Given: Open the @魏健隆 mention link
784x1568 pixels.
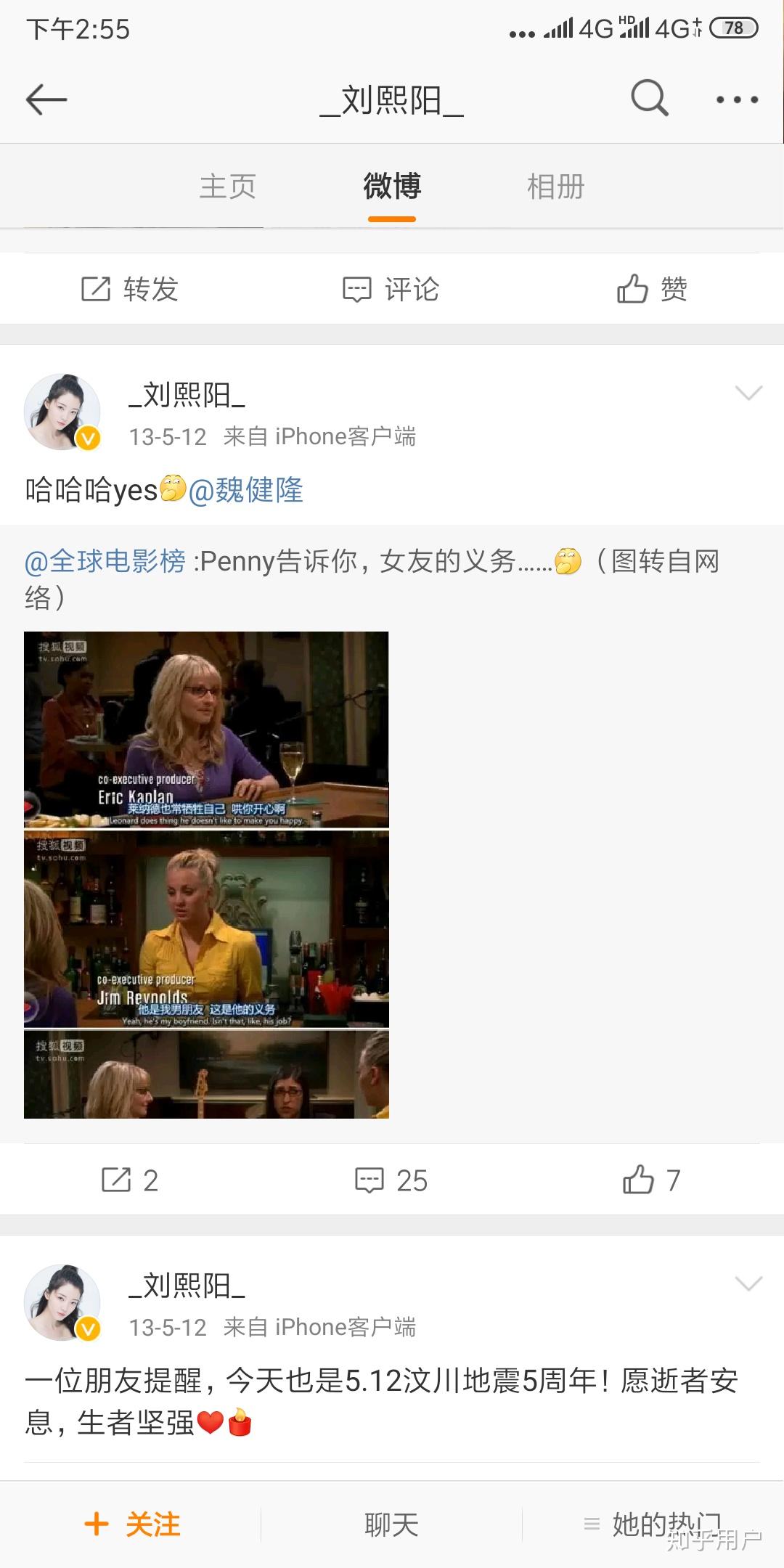Looking at the screenshot, I should pyautogui.click(x=246, y=490).
